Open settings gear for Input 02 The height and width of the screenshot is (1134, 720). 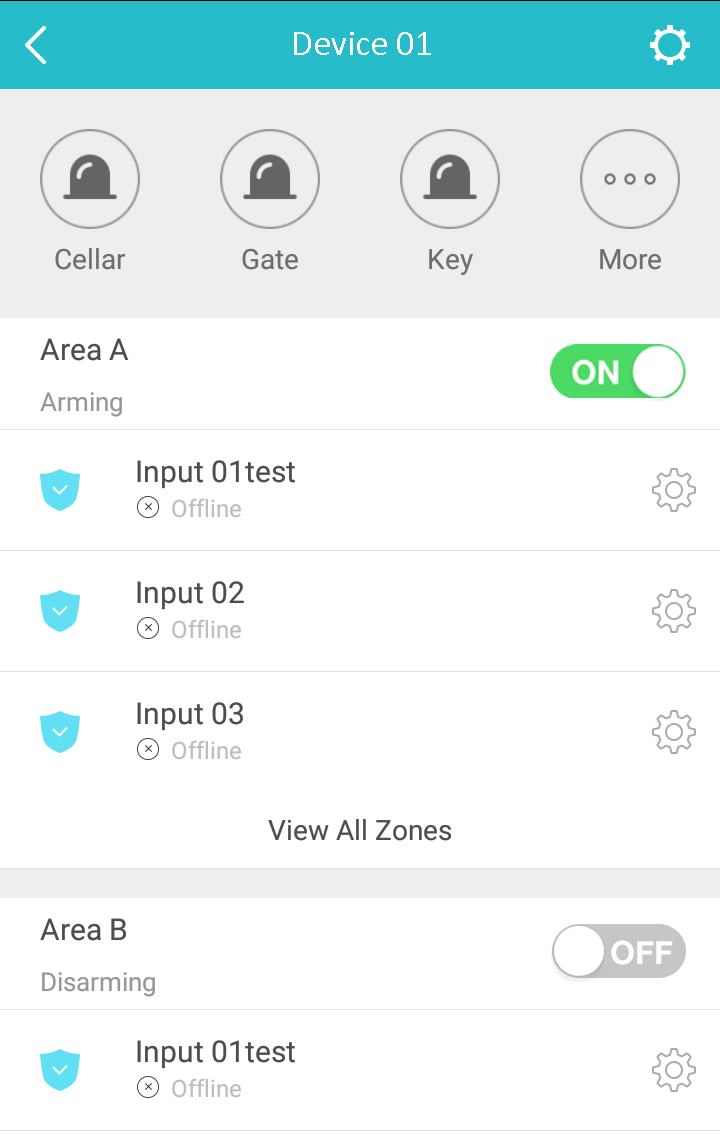pos(673,611)
